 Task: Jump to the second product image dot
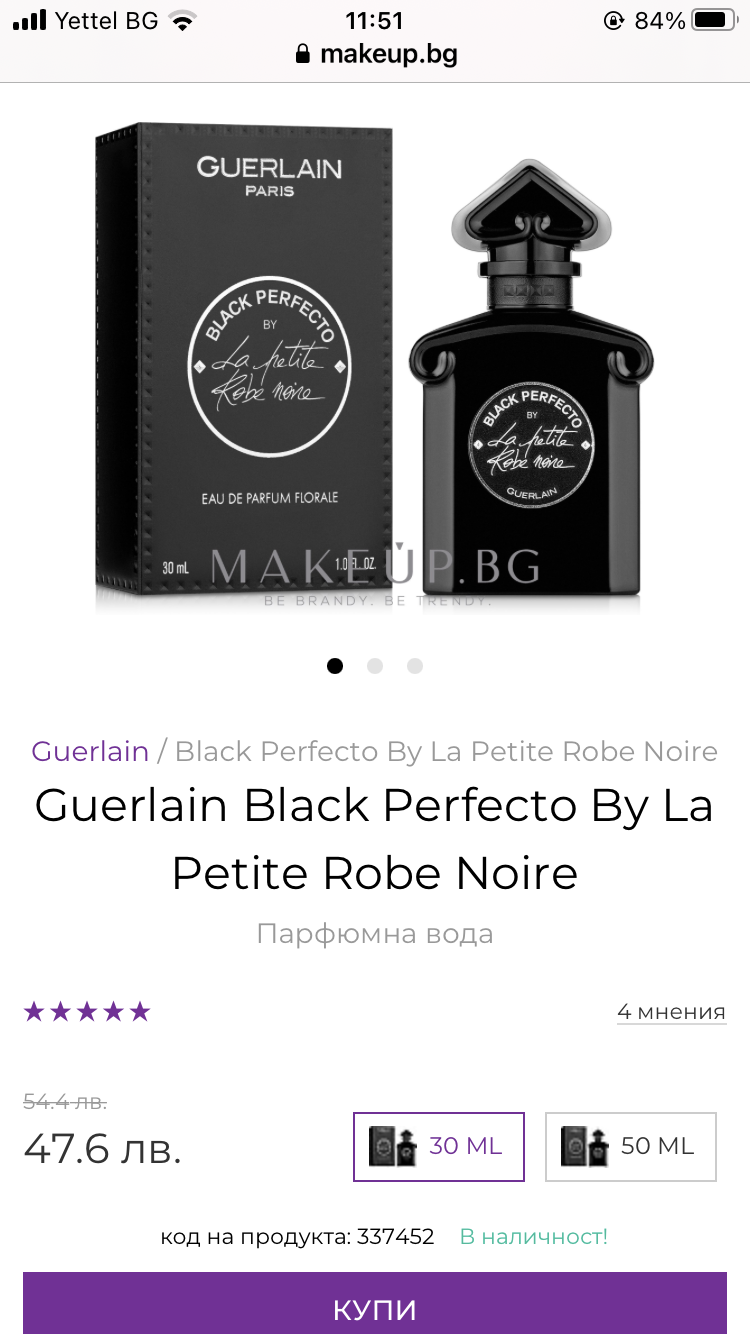[375, 666]
